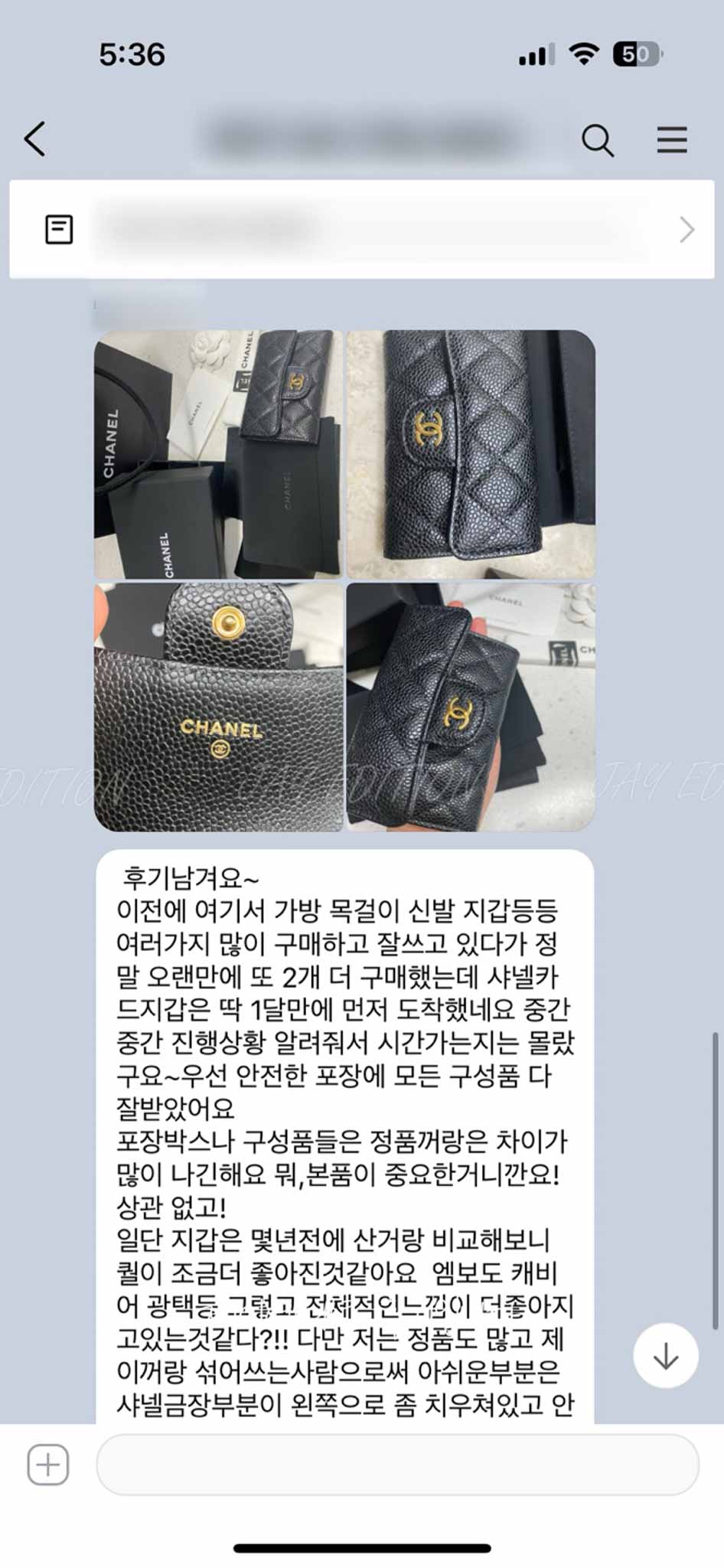View photo of wallet held in hand

471,707
